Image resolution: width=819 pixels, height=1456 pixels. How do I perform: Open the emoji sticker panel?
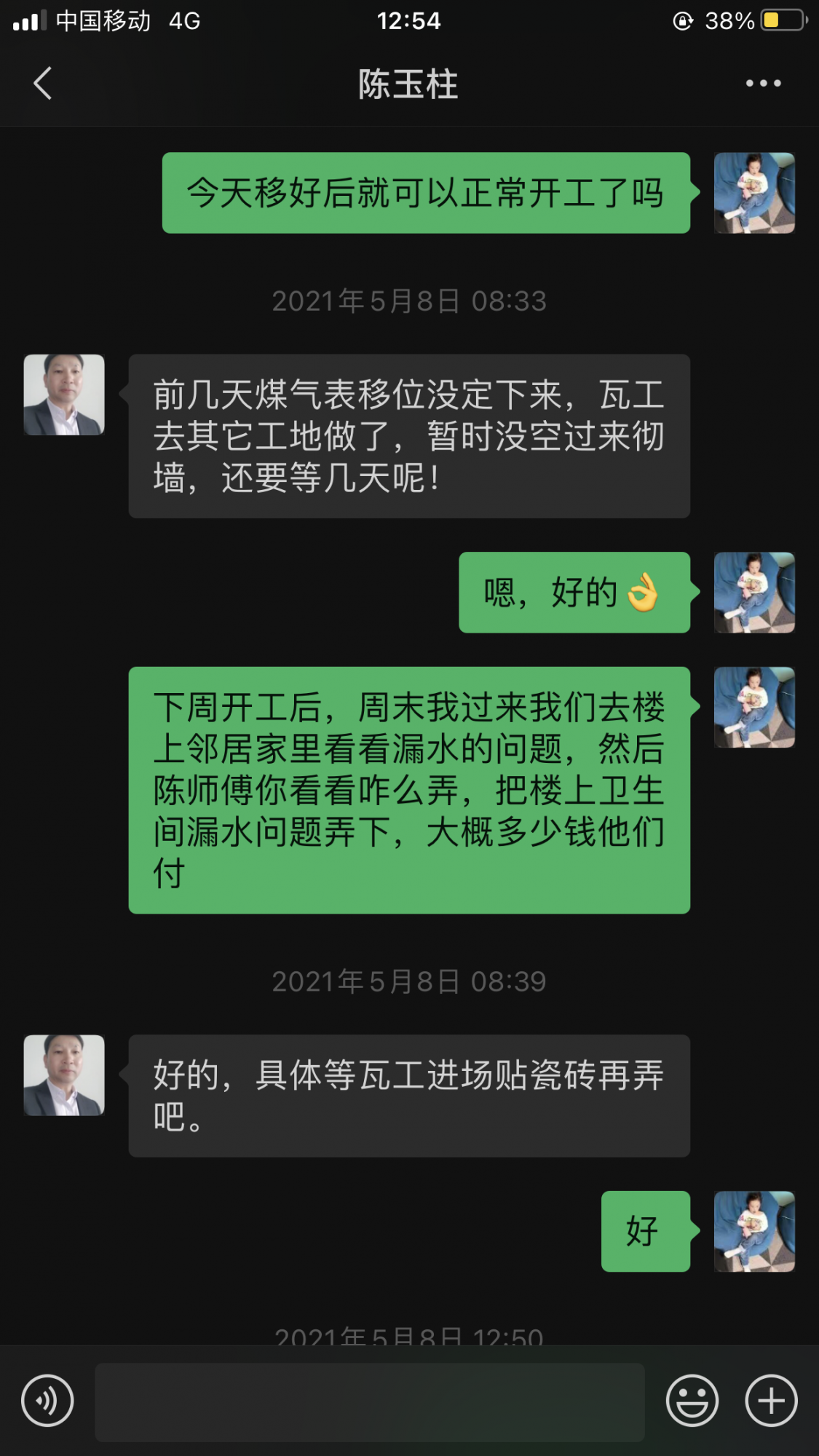[x=692, y=1400]
